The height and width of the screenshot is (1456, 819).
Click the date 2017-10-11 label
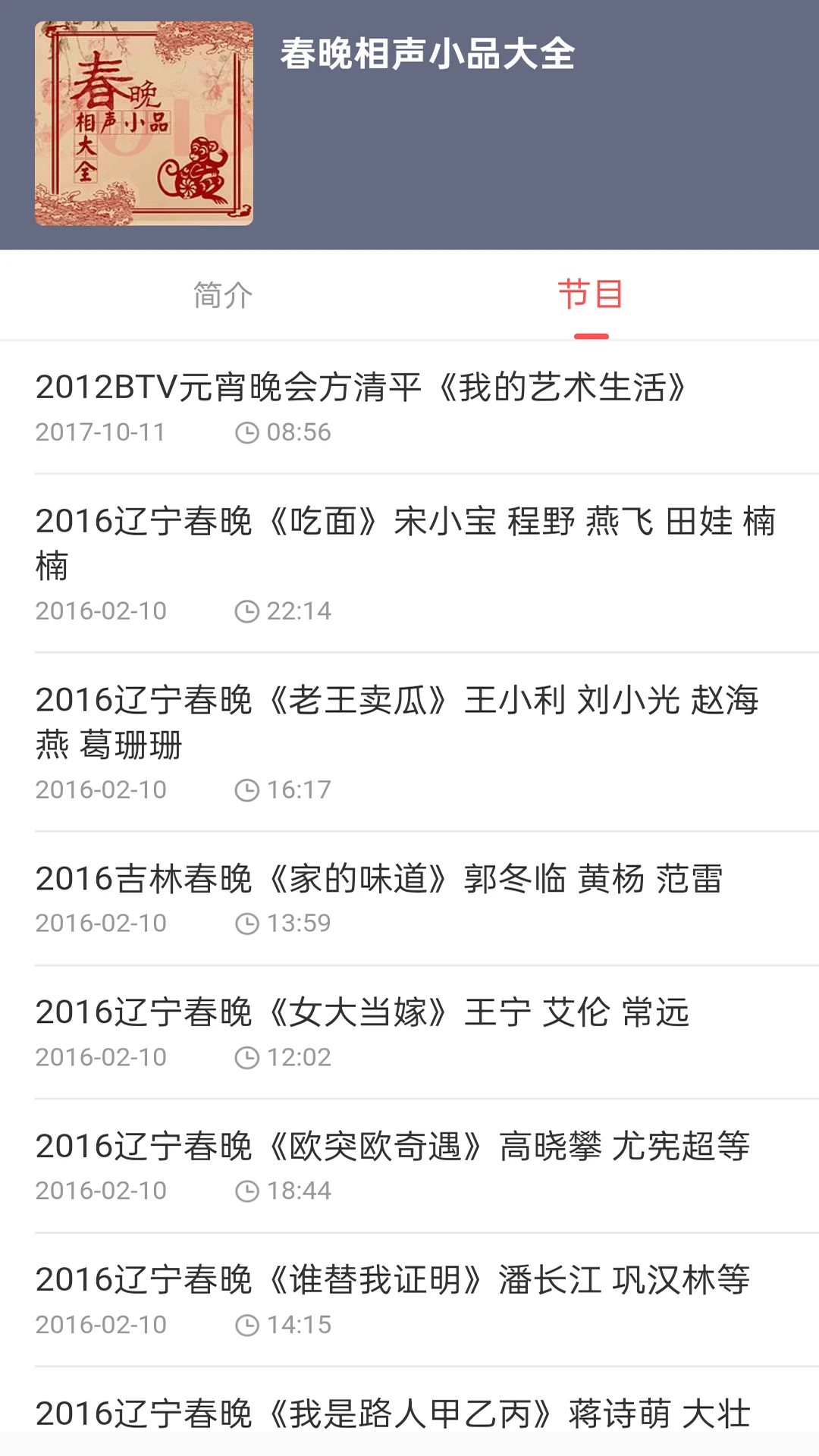pyautogui.click(x=101, y=432)
